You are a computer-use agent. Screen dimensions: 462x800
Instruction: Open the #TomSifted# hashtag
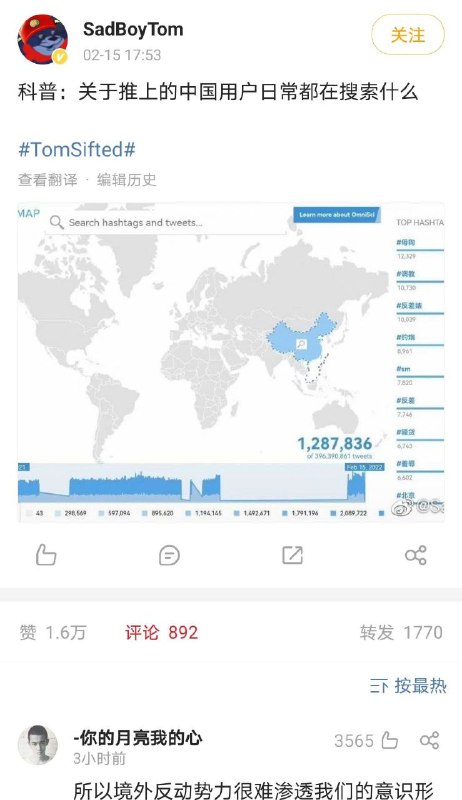click(77, 149)
